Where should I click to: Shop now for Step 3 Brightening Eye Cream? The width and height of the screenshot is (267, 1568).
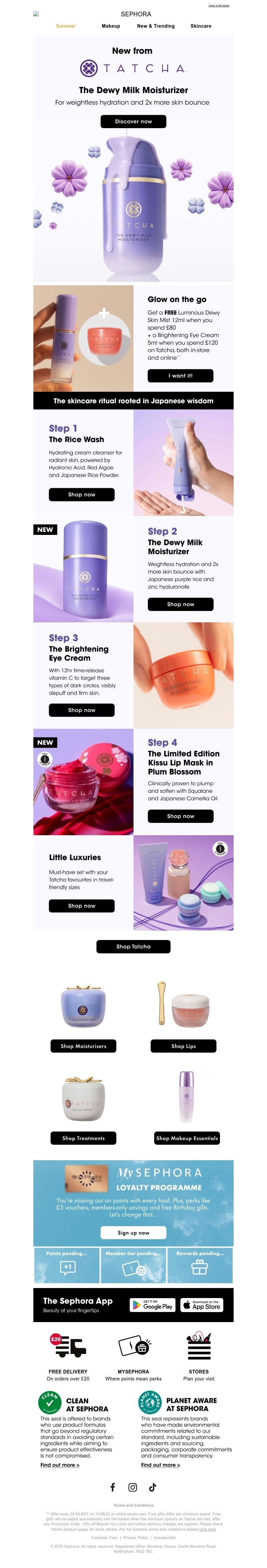81,710
